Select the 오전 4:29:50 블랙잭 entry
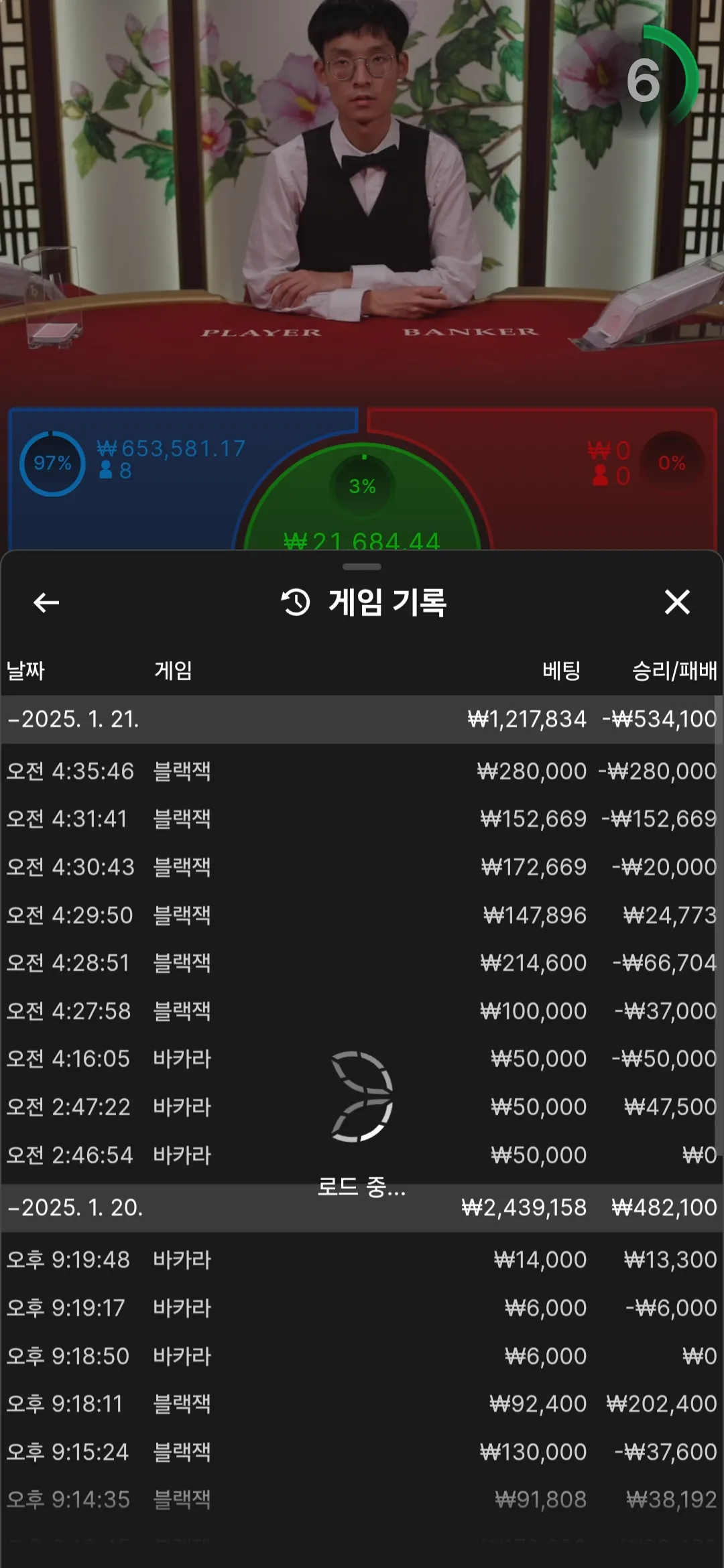Image resolution: width=724 pixels, height=1568 pixels. pyautogui.click(x=362, y=915)
